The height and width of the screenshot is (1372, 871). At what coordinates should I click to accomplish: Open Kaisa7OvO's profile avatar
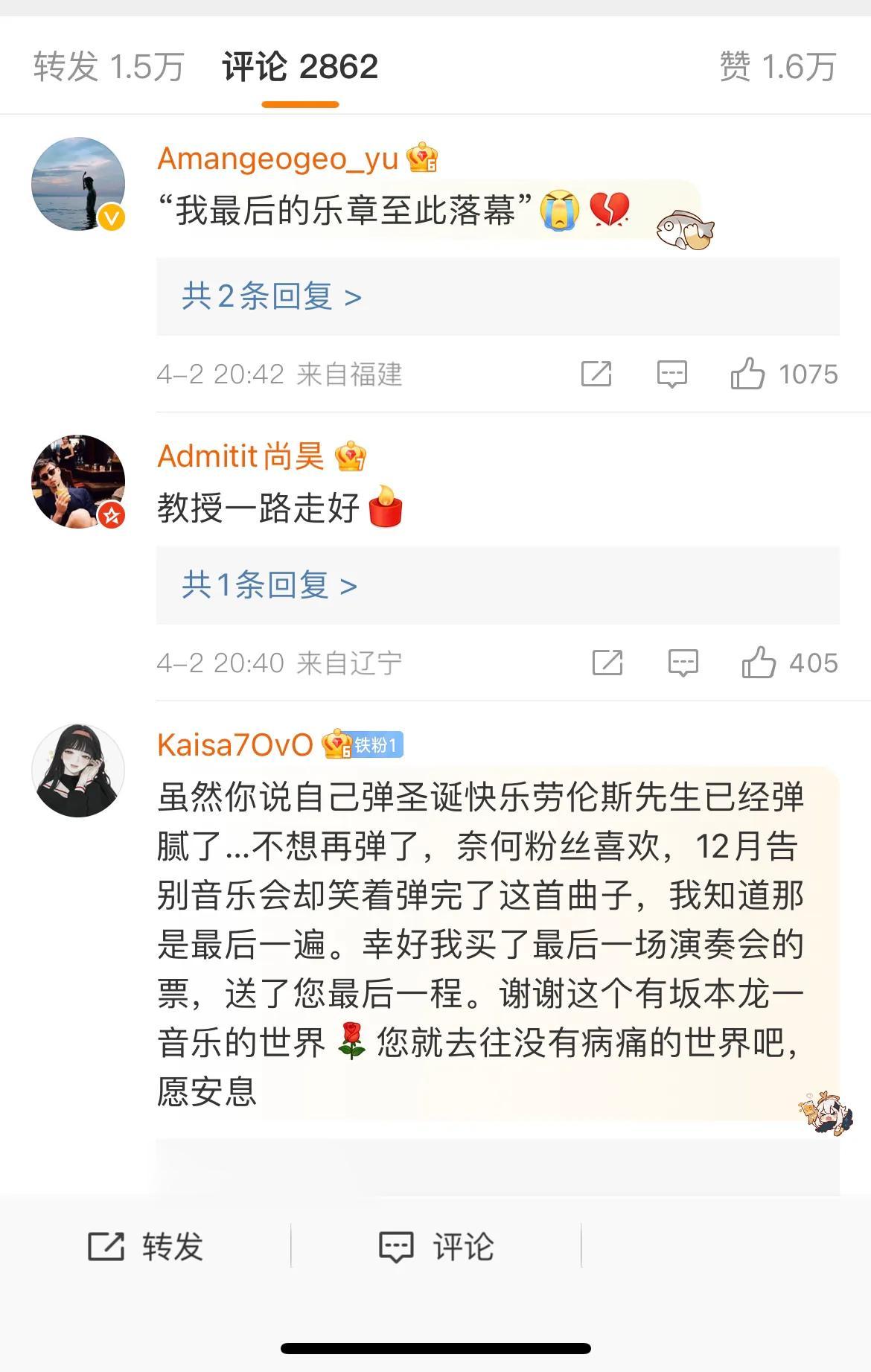pyautogui.click(x=78, y=770)
